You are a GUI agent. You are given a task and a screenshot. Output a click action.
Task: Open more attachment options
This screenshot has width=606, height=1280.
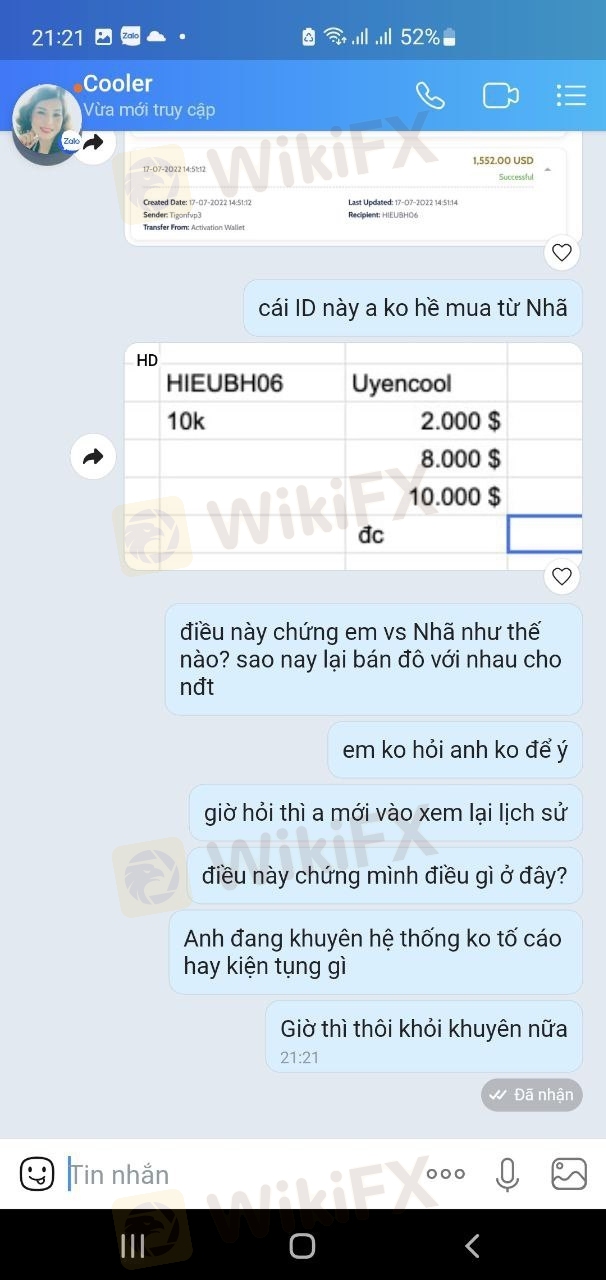[445, 1174]
